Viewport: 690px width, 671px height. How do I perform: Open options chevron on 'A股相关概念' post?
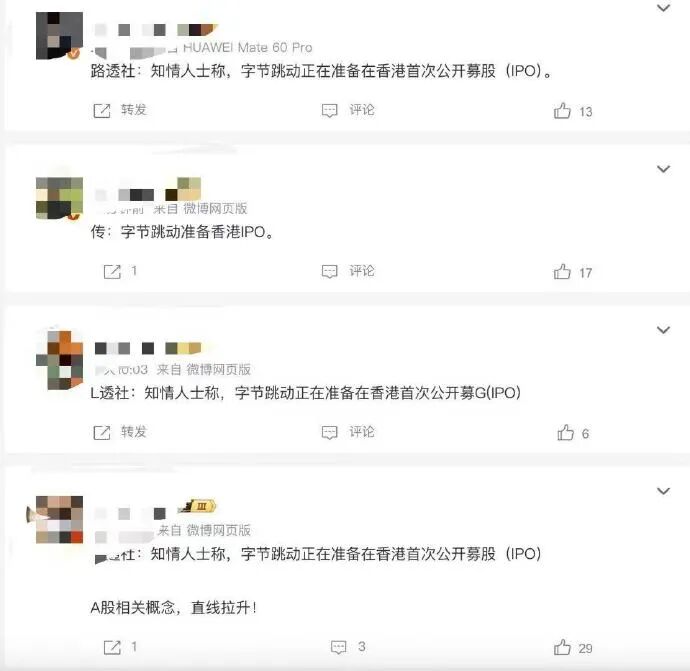point(663,491)
